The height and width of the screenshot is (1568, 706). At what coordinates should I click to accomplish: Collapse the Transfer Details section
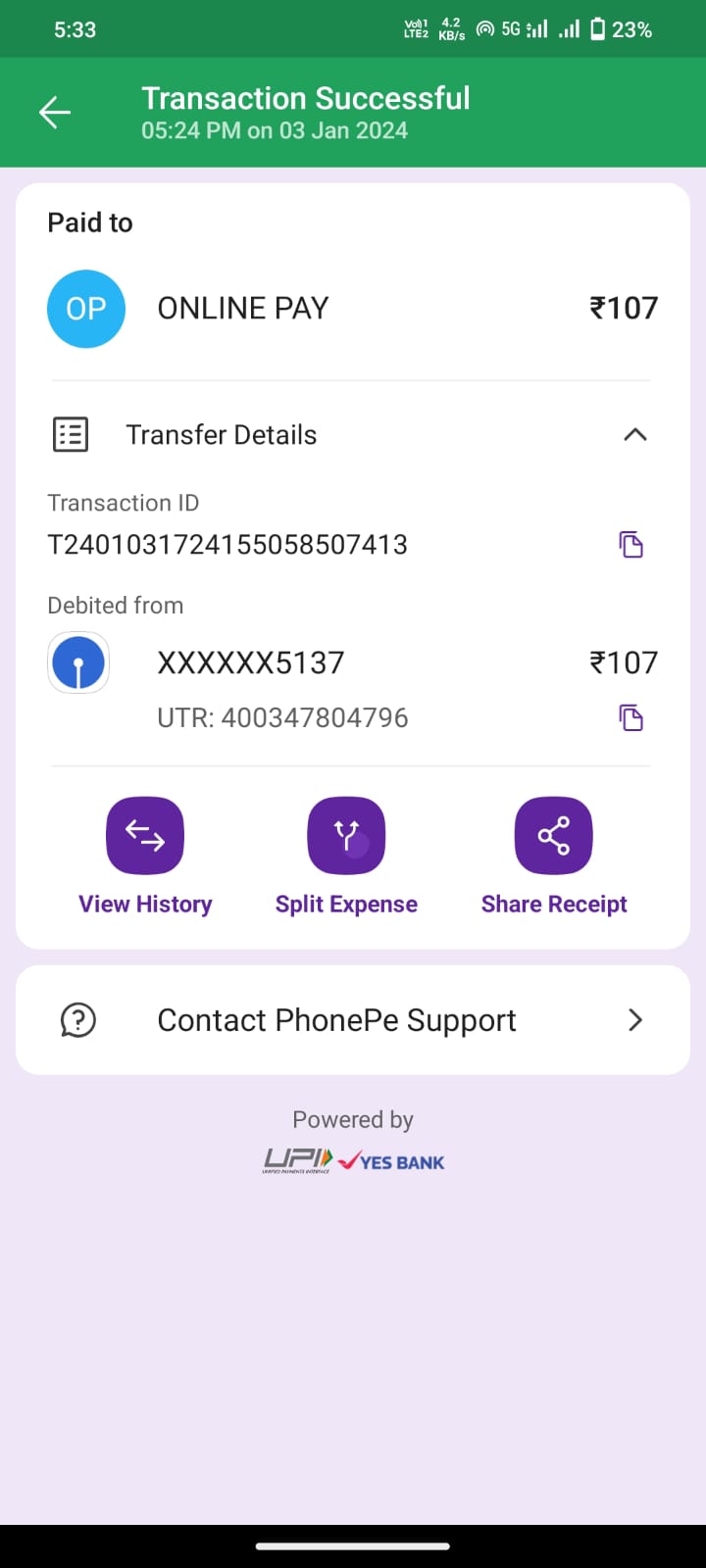pyautogui.click(x=634, y=434)
